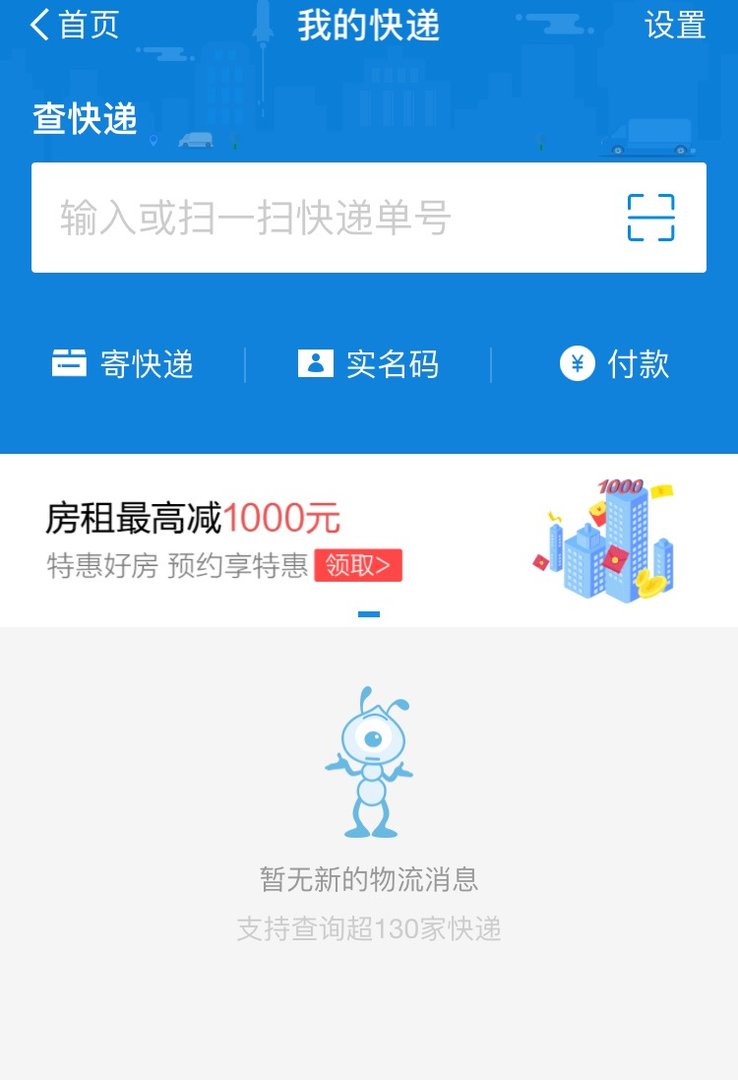Select the 我的快递 title
The height and width of the screenshot is (1080, 738).
pos(369,27)
